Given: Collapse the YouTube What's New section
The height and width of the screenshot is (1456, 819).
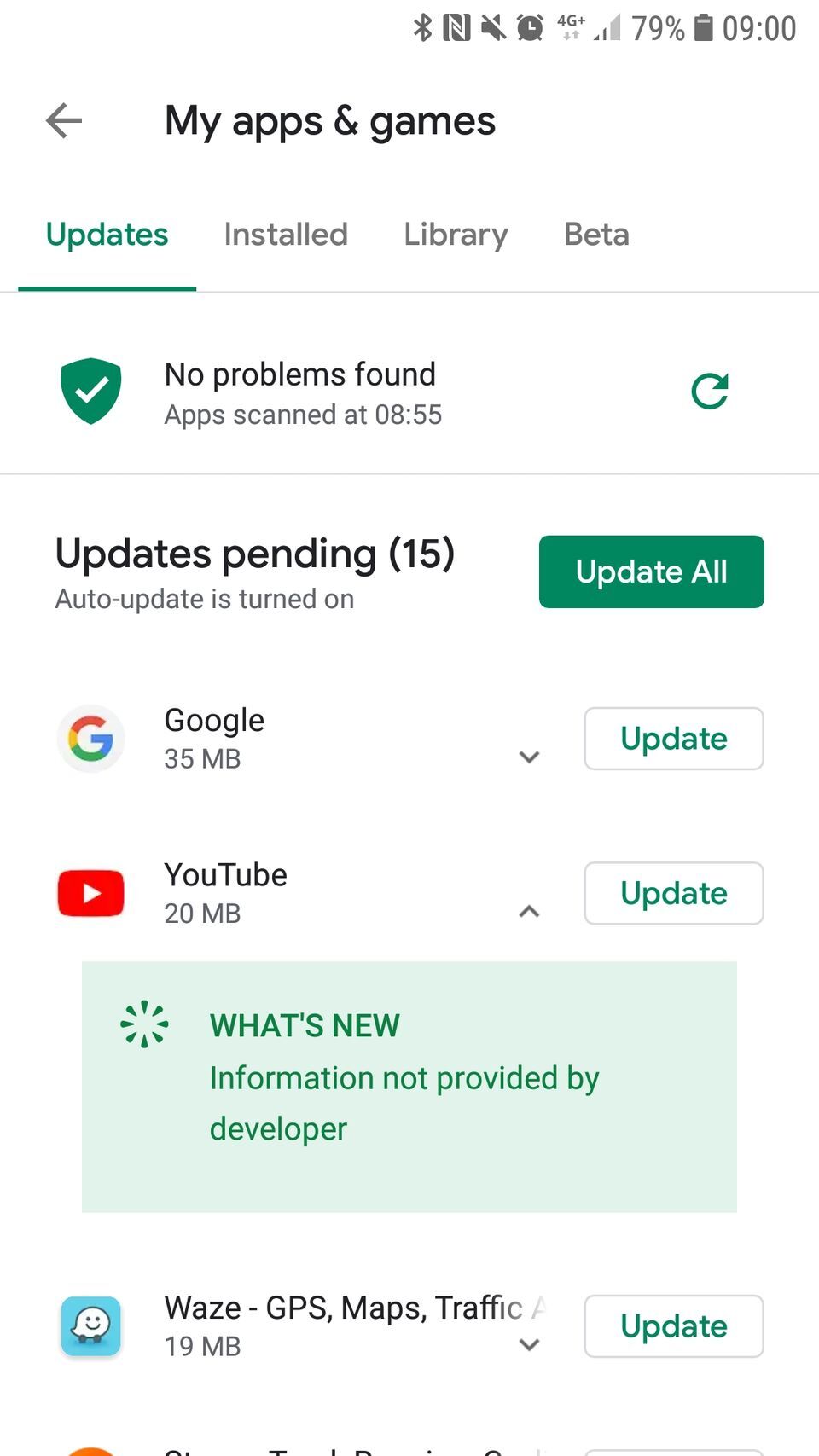Looking at the screenshot, I should [x=529, y=911].
